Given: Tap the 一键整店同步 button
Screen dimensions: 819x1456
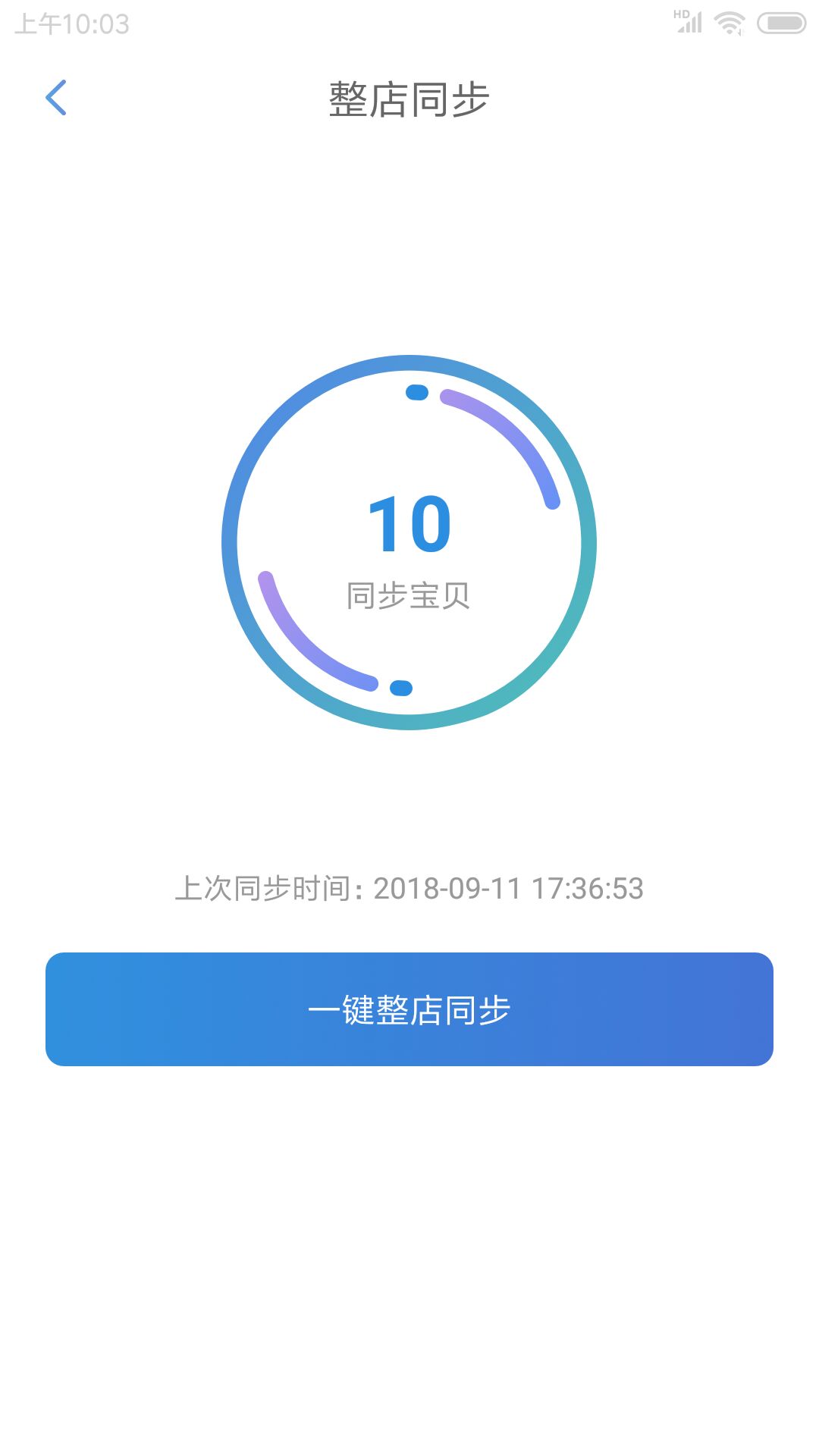Looking at the screenshot, I should pyautogui.click(x=409, y=1009).
